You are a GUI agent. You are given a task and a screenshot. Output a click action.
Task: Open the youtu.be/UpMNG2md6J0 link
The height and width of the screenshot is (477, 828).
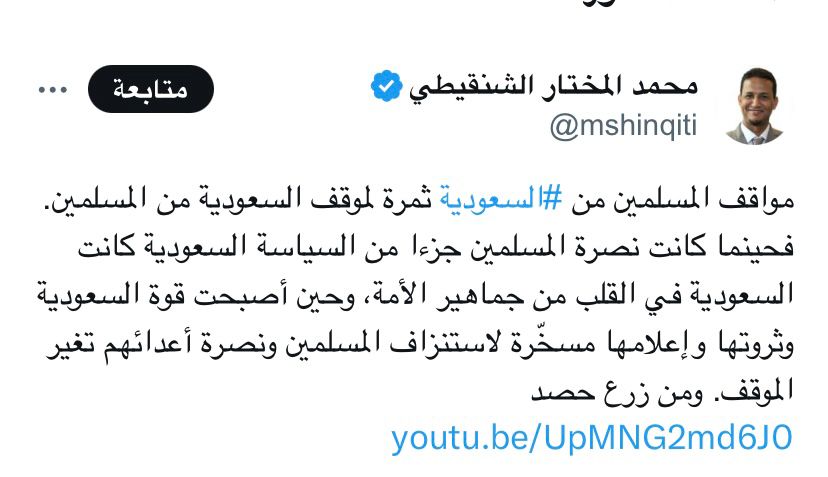click(x=591, y=437)
